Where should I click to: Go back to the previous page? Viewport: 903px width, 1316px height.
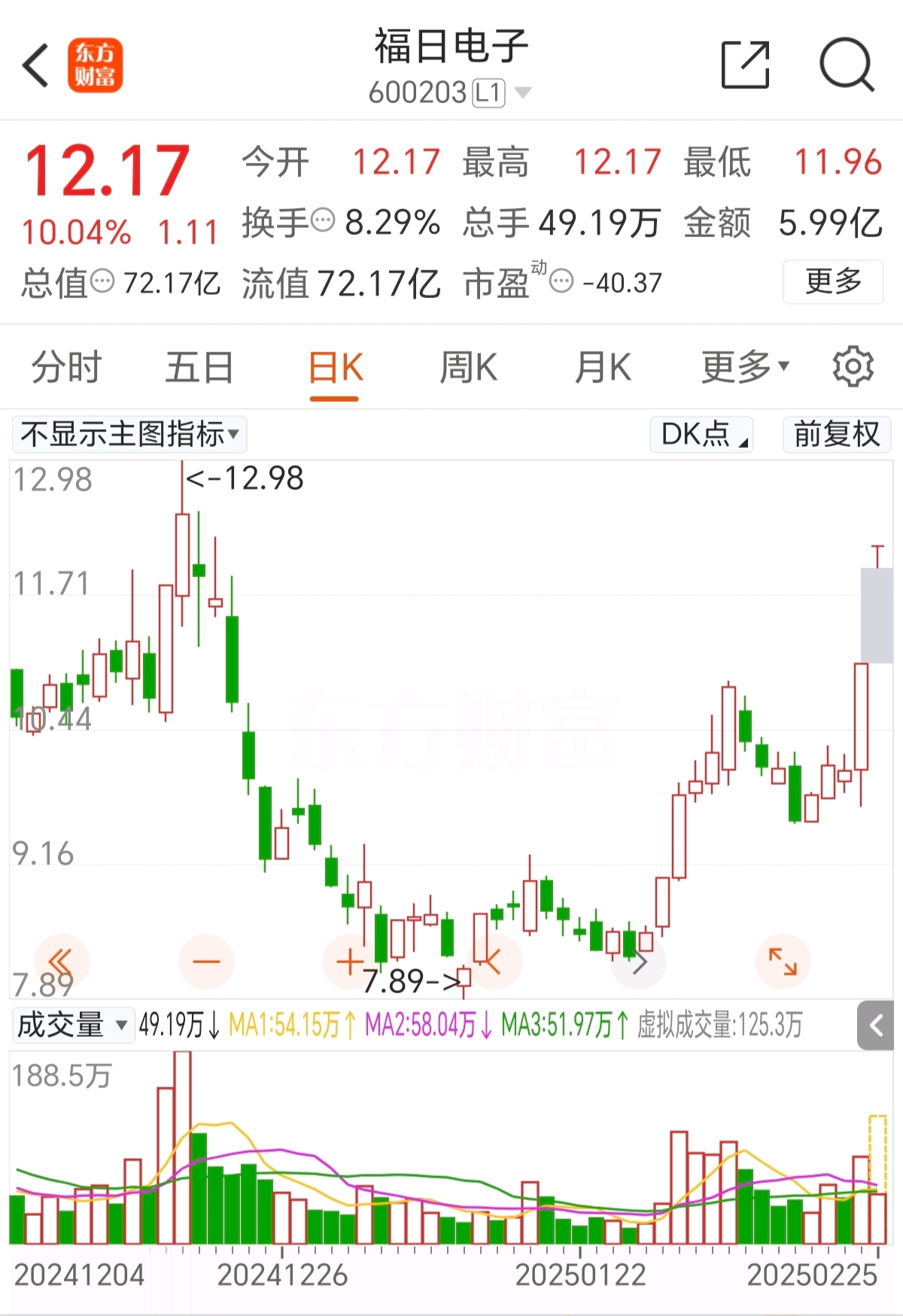(35, 65)
